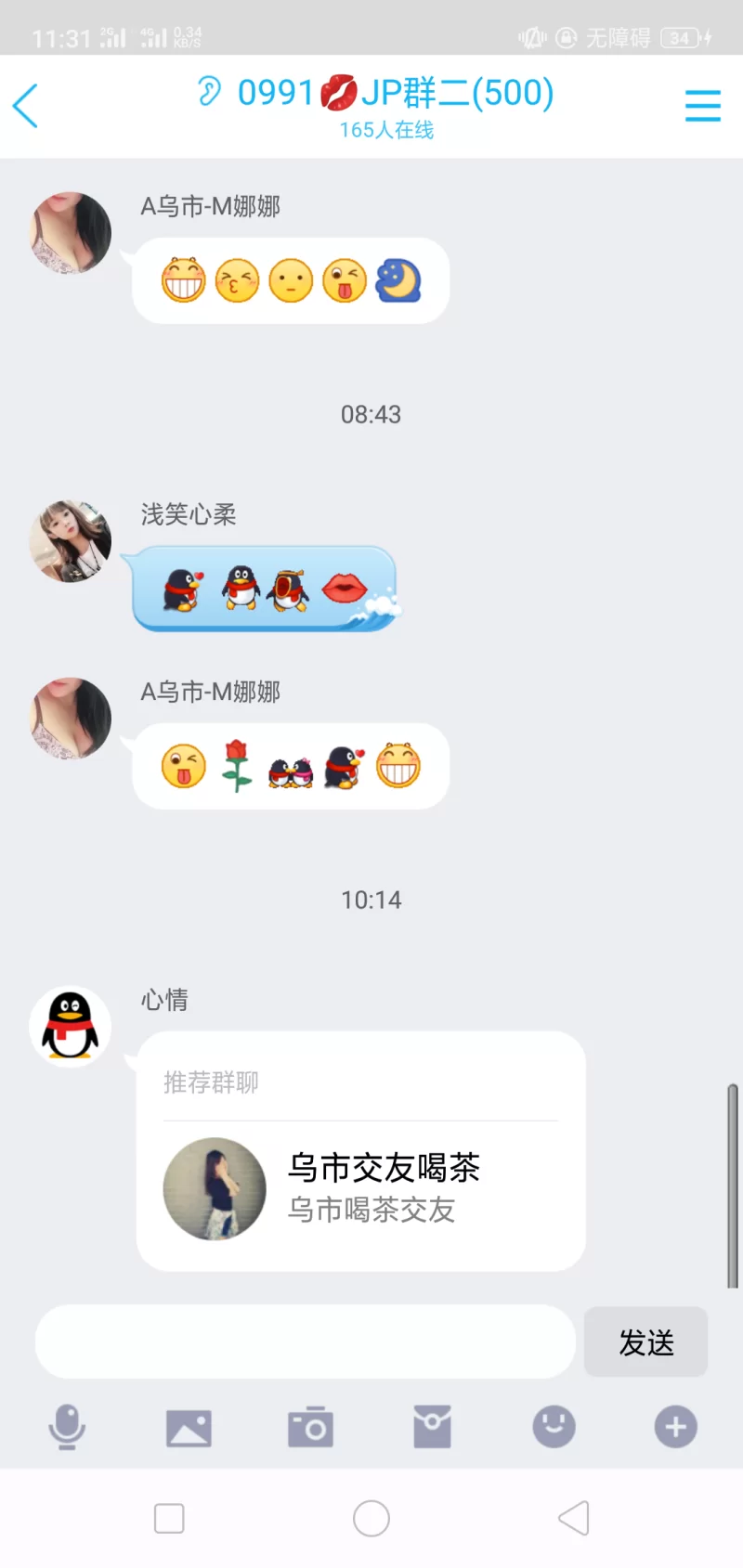This screenshot has height=1568, width=743.
Task: Open more options plus icon
Action: pyautogui.click(x=675, y=1427)
